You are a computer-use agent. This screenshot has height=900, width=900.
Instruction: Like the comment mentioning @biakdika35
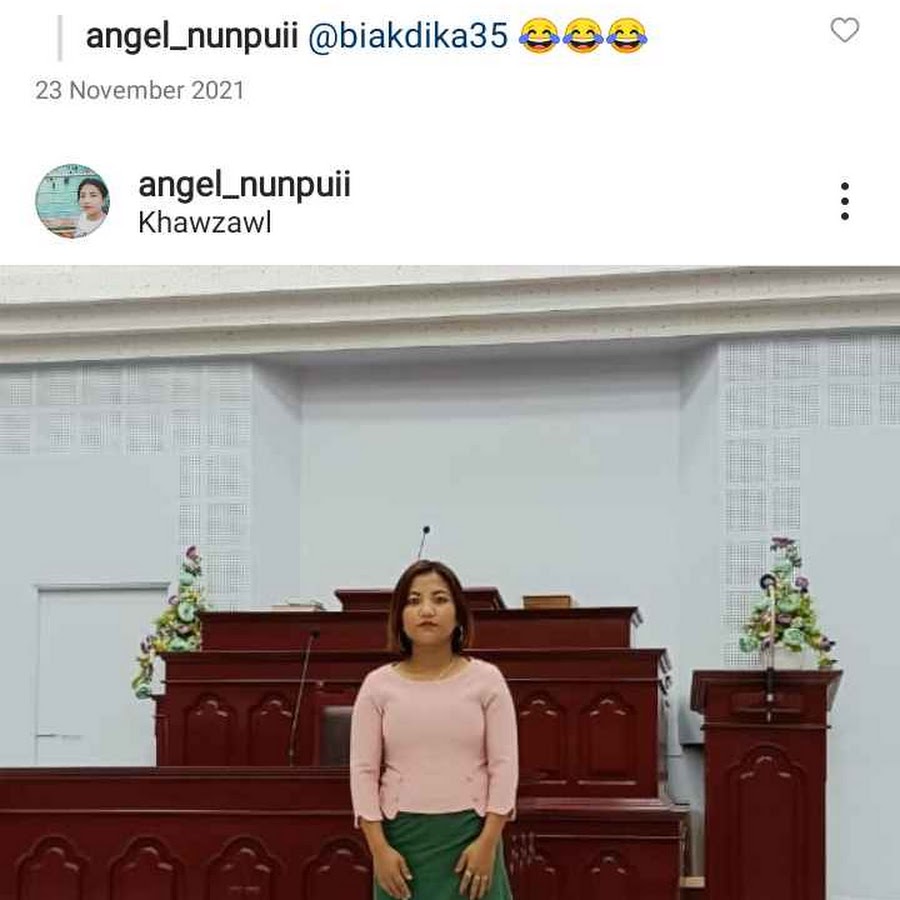point(845,31)
